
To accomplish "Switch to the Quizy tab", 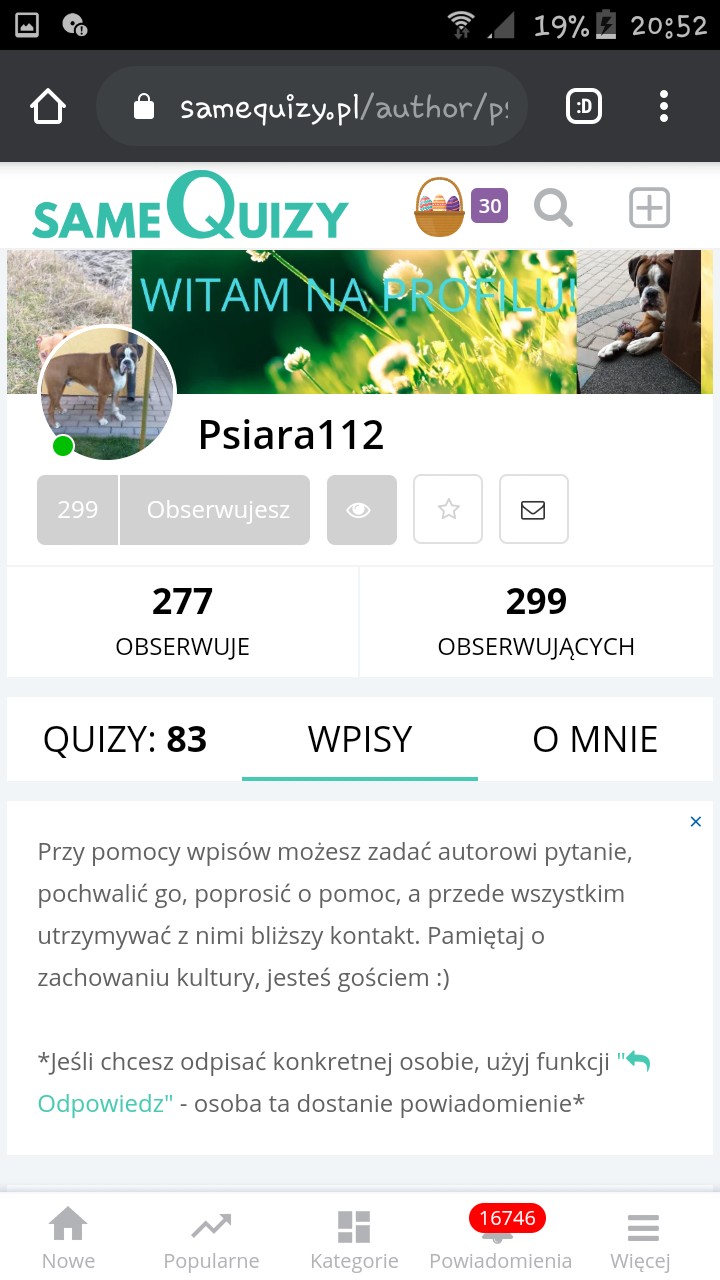I will tap(125, 739).
